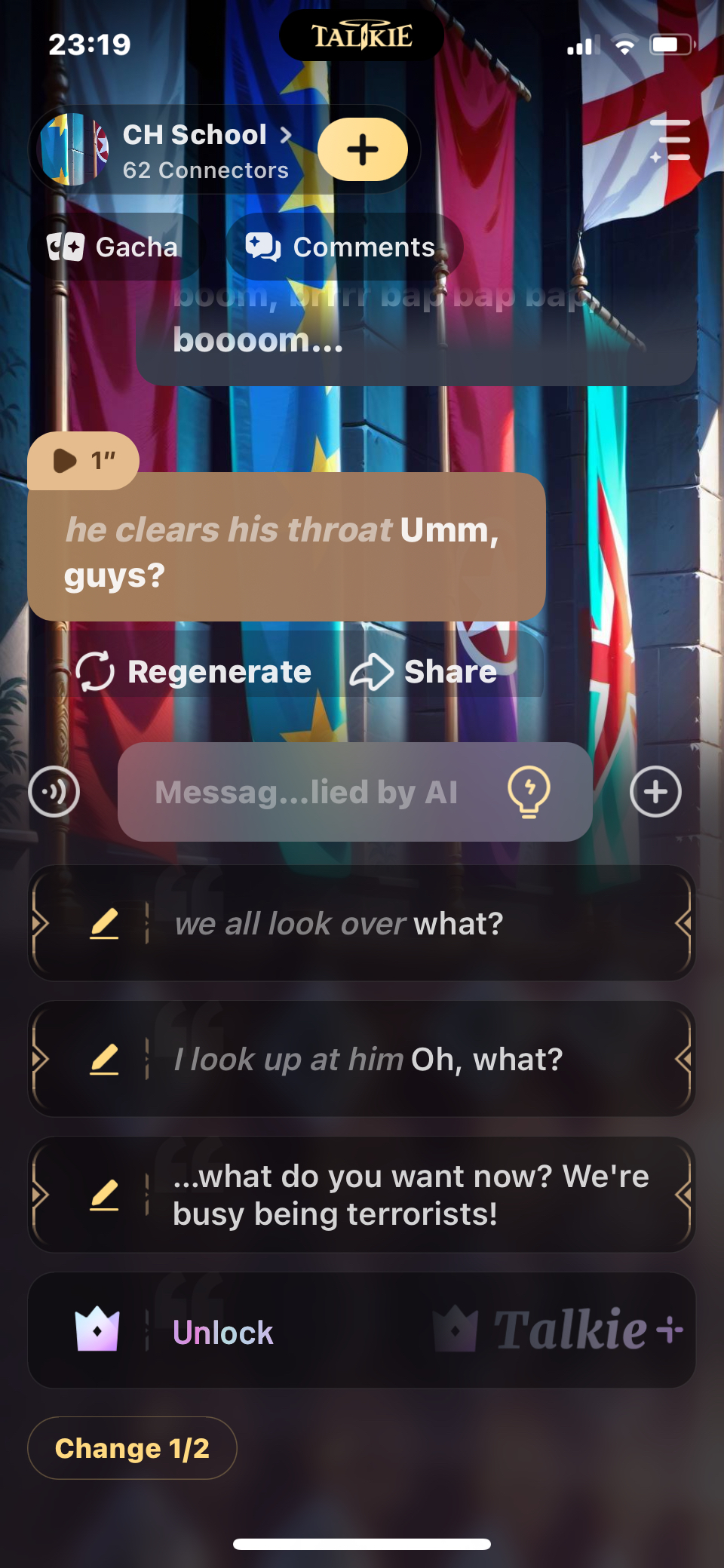Image resolution: width=724 pixels, height=1568 pixels.
Task: Tap the lightbulb inspiration icon
Action: (529, 792)
